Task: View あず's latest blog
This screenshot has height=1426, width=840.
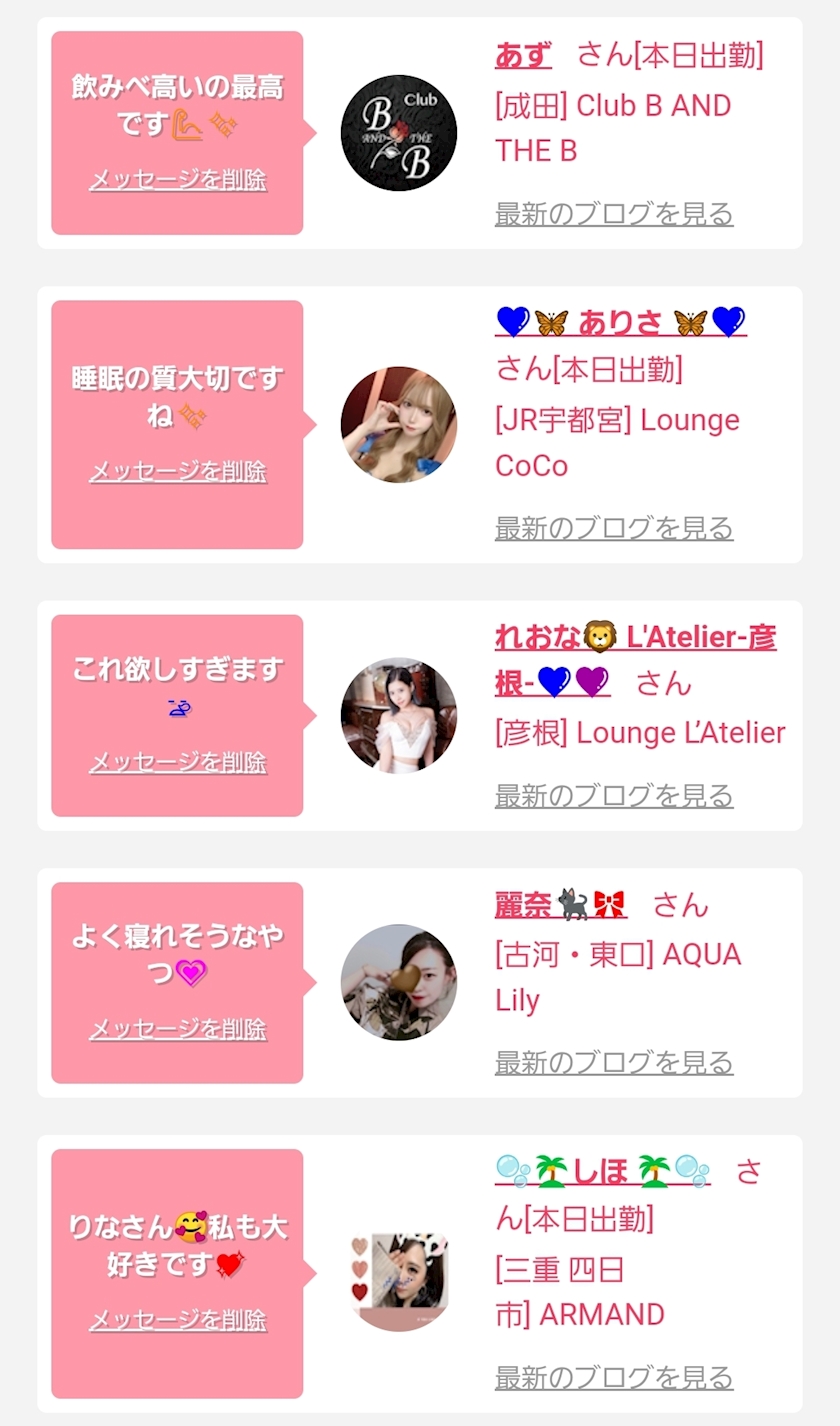Action: tap(614, 214)
